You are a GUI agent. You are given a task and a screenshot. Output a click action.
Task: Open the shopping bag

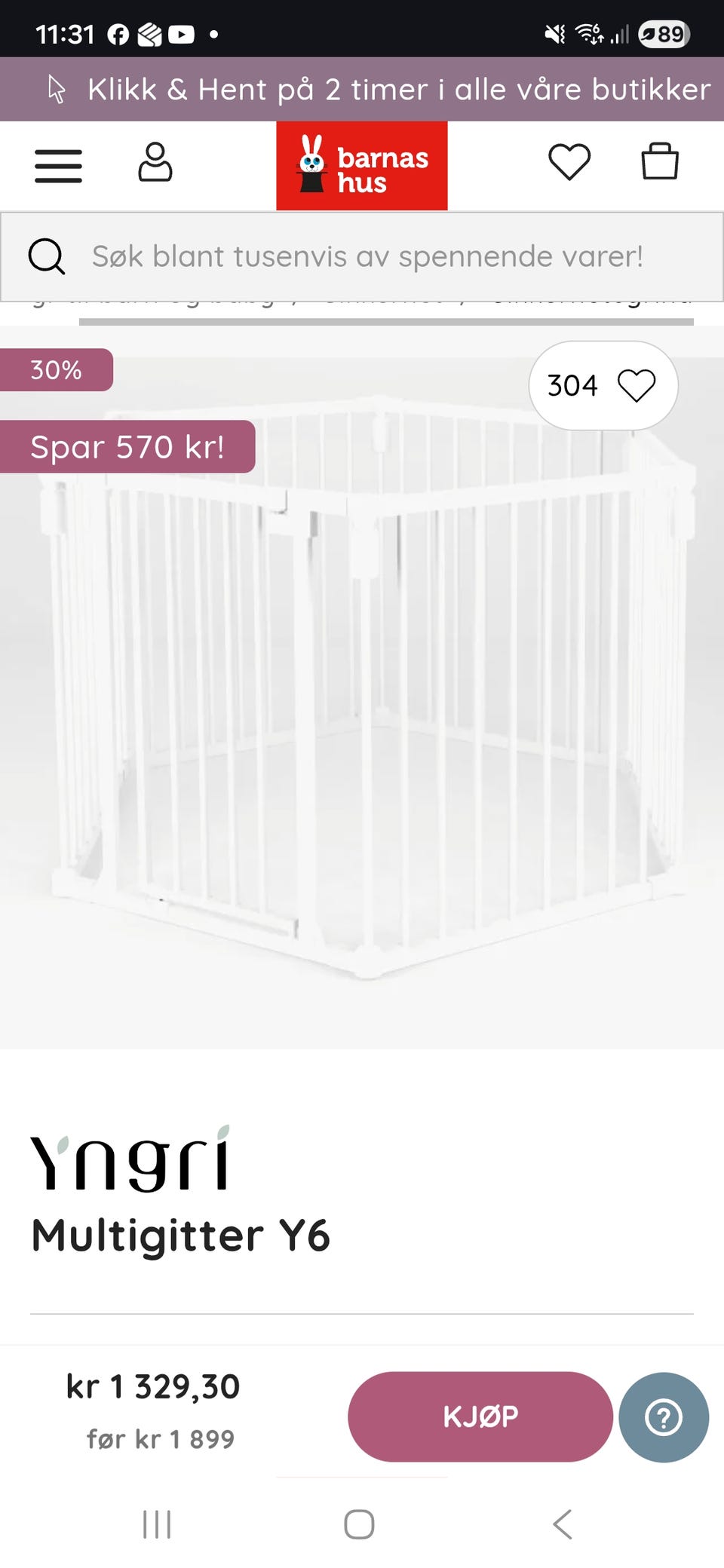[660, 161]
